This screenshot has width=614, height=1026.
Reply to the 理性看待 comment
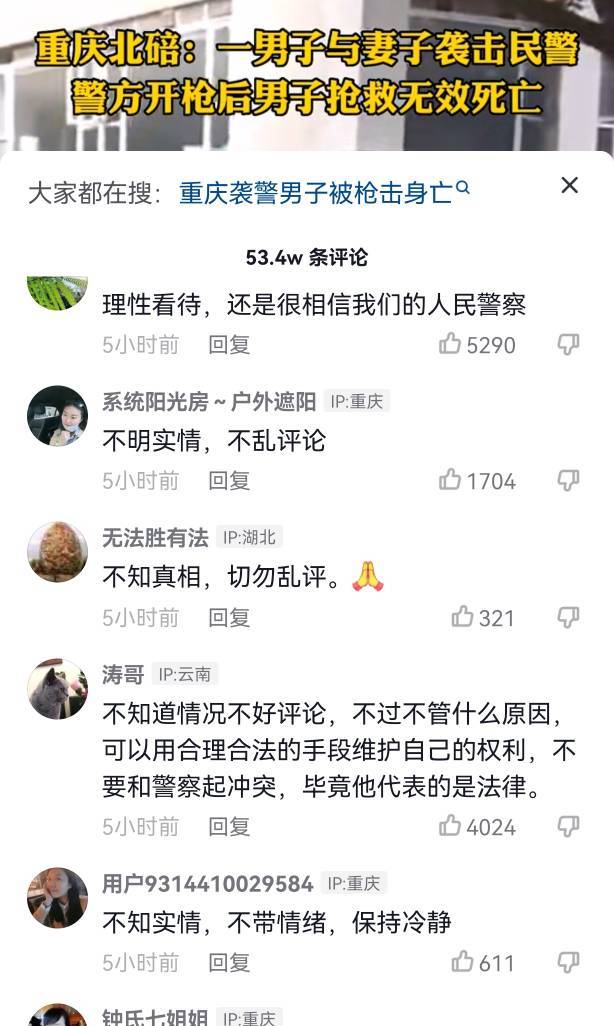(x=228, y=345)
